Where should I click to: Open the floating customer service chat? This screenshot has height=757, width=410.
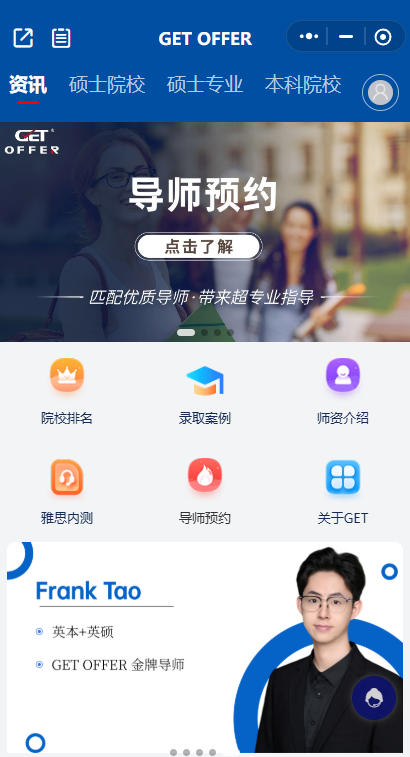(x=374, y=698)
